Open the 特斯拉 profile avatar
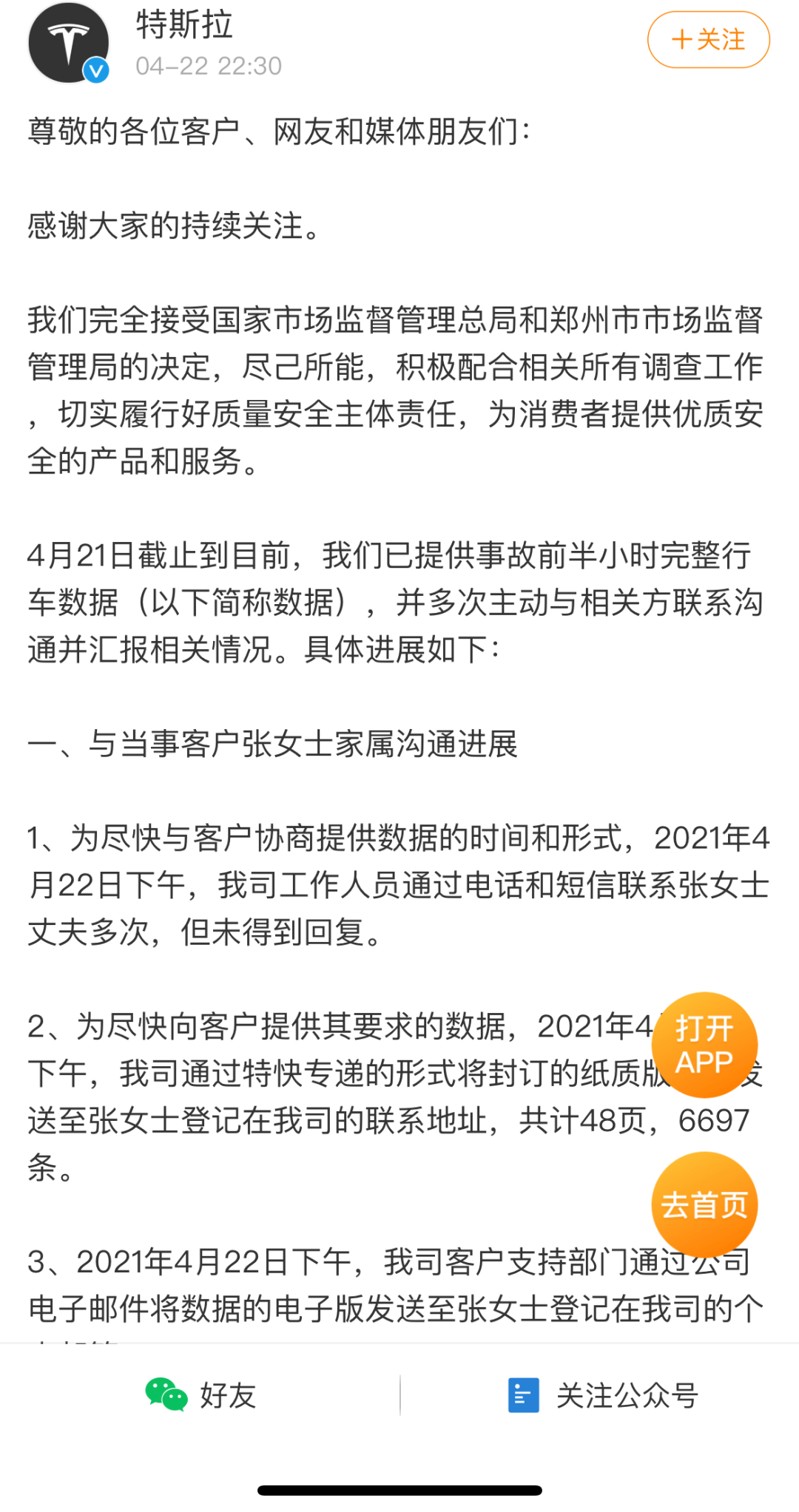This screenshot has height=1512, width=799. (x=69, y=42)
